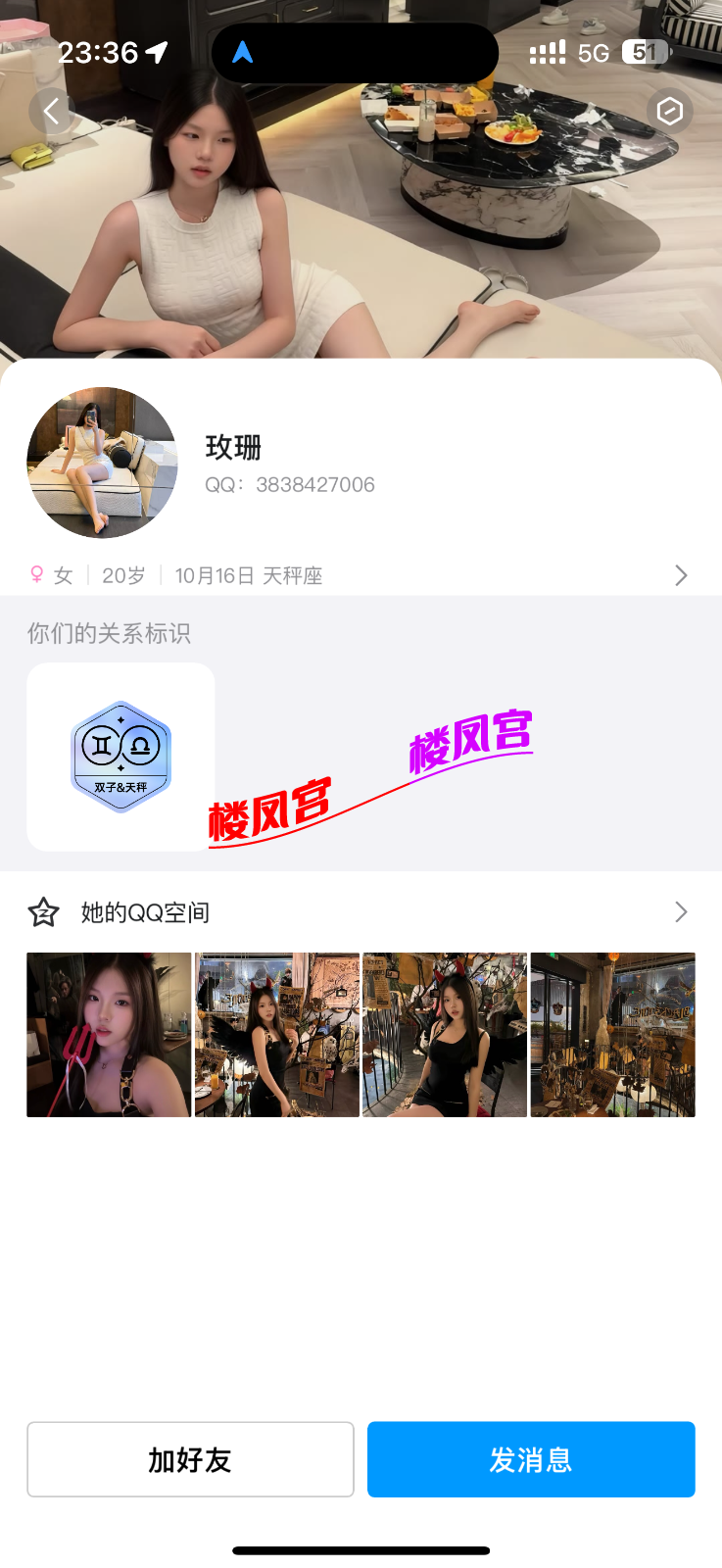Tap the cellular signal strength bars
The height and width of the screenshot is (1568, 722).
tap(547, 52)
